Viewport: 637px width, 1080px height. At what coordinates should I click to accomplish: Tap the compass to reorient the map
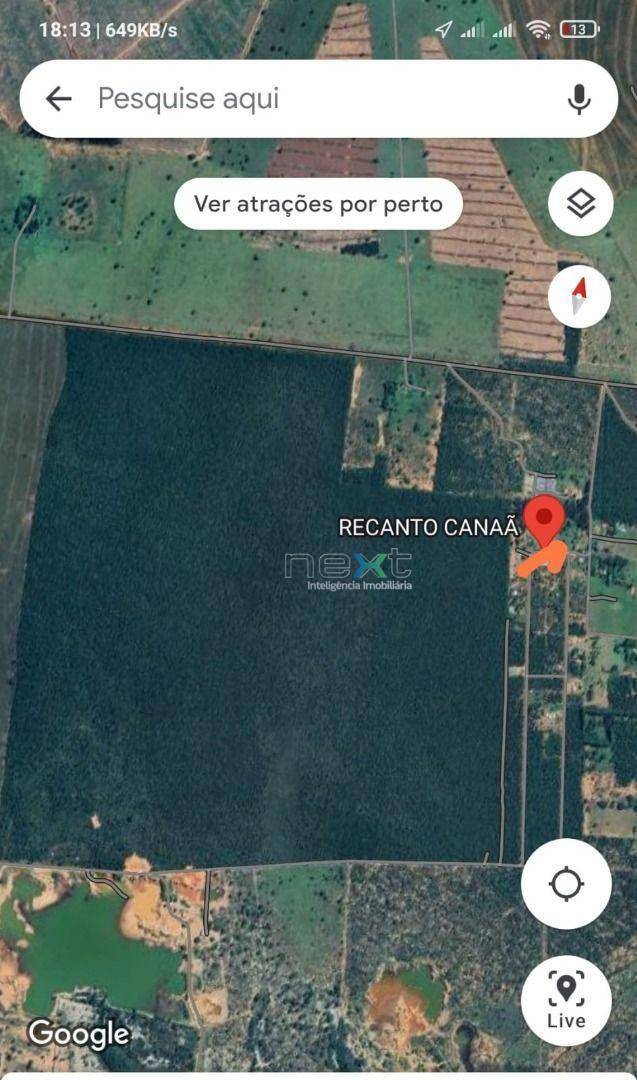[579, 296]
